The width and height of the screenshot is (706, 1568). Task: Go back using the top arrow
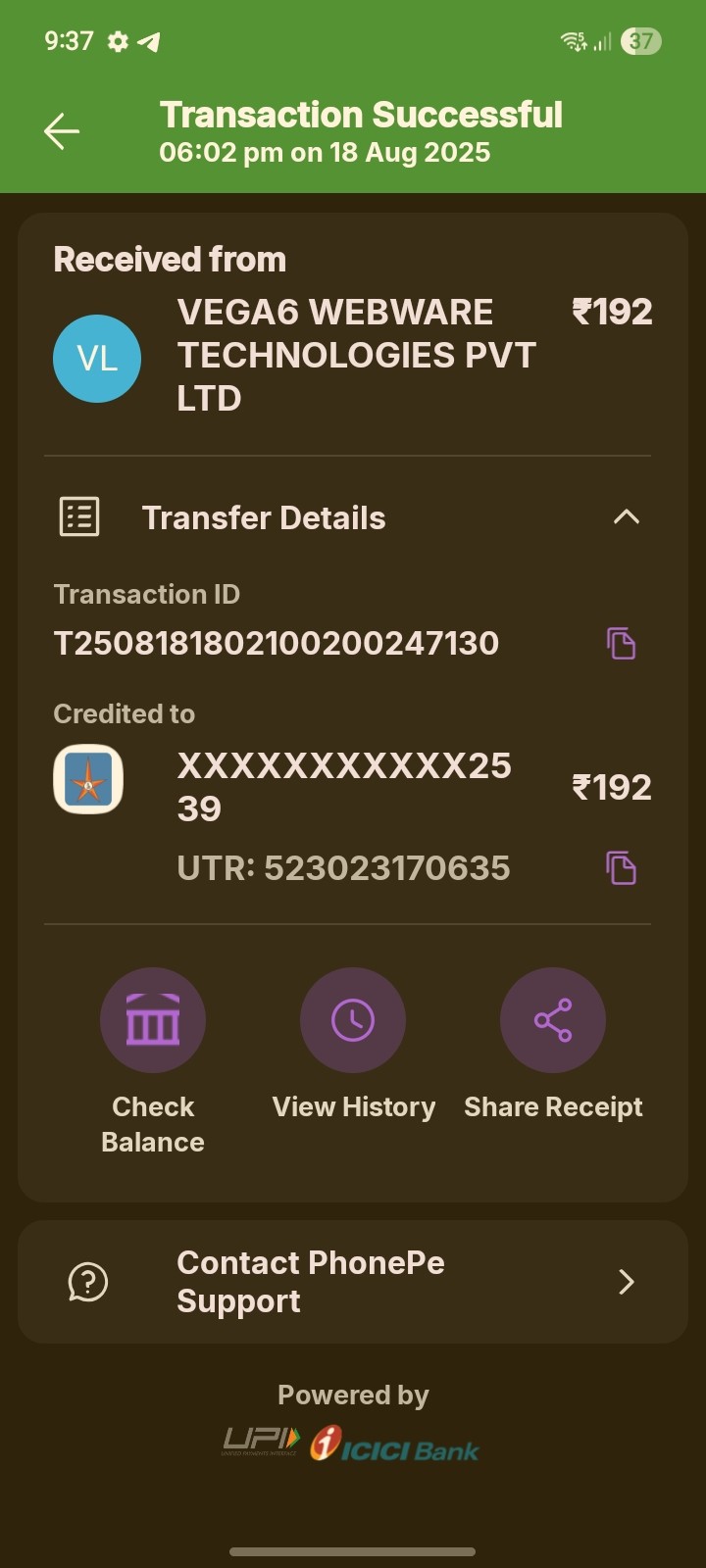click(61, 131)
